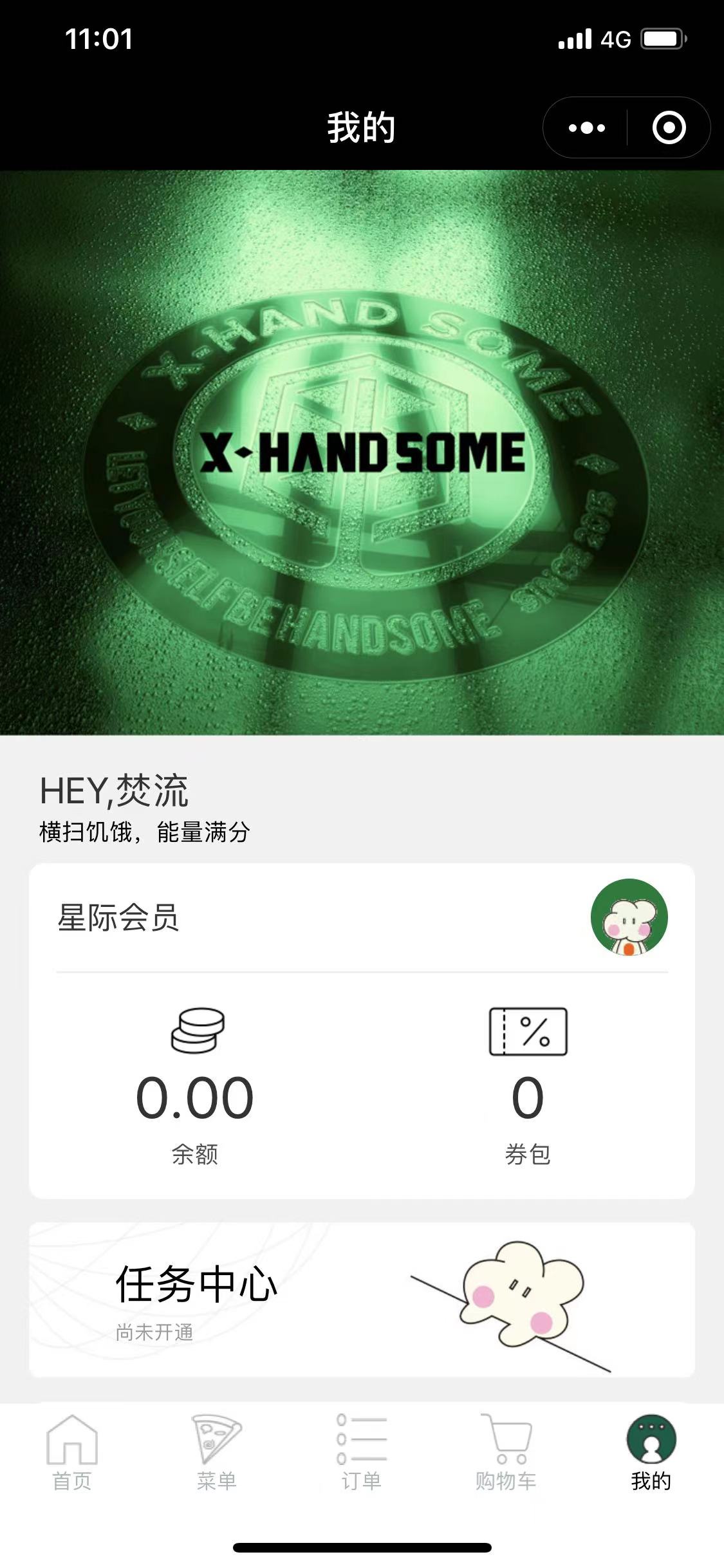Open the 任务中心 card
The height and width of the screenshot is (1568, 724).
[x=361, y=1300]
